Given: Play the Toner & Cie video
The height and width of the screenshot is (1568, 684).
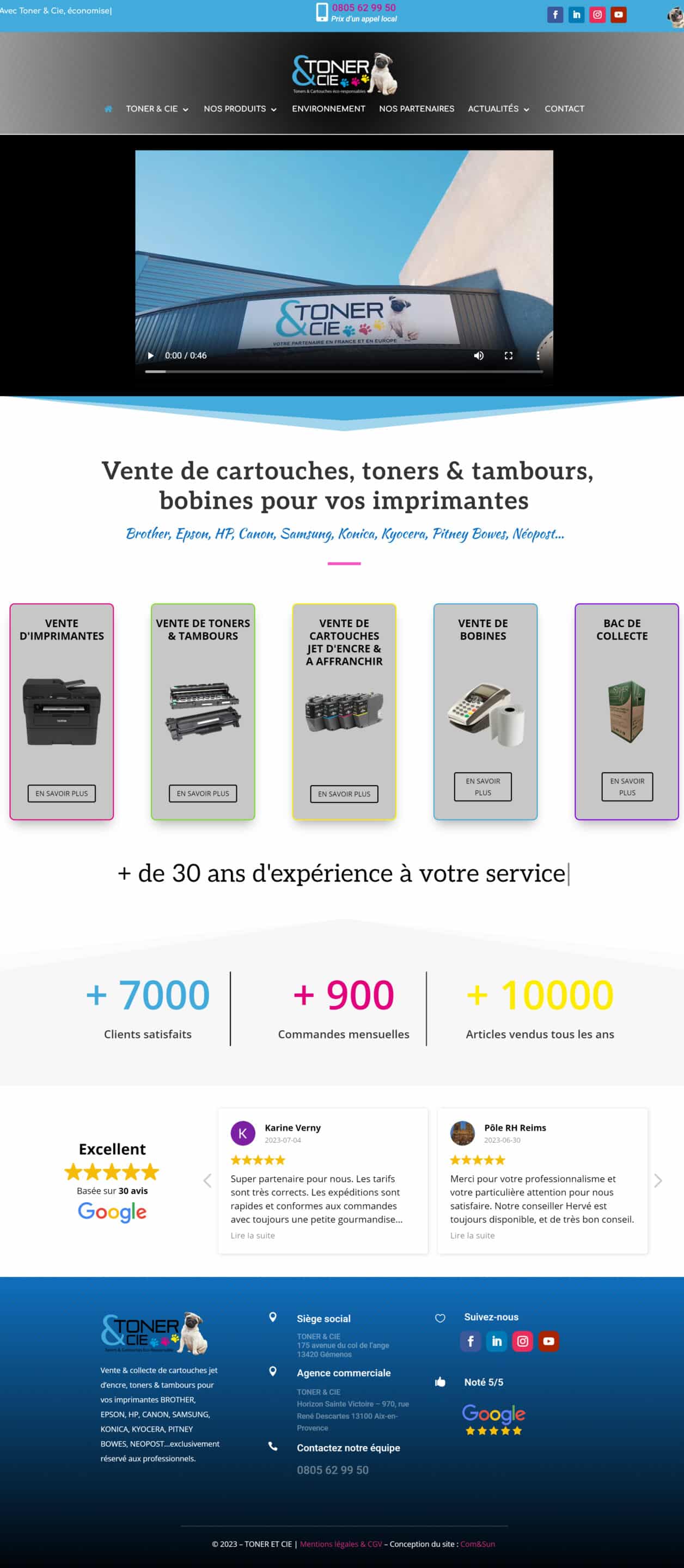Looking at the screenshot, I should [150, 356].
